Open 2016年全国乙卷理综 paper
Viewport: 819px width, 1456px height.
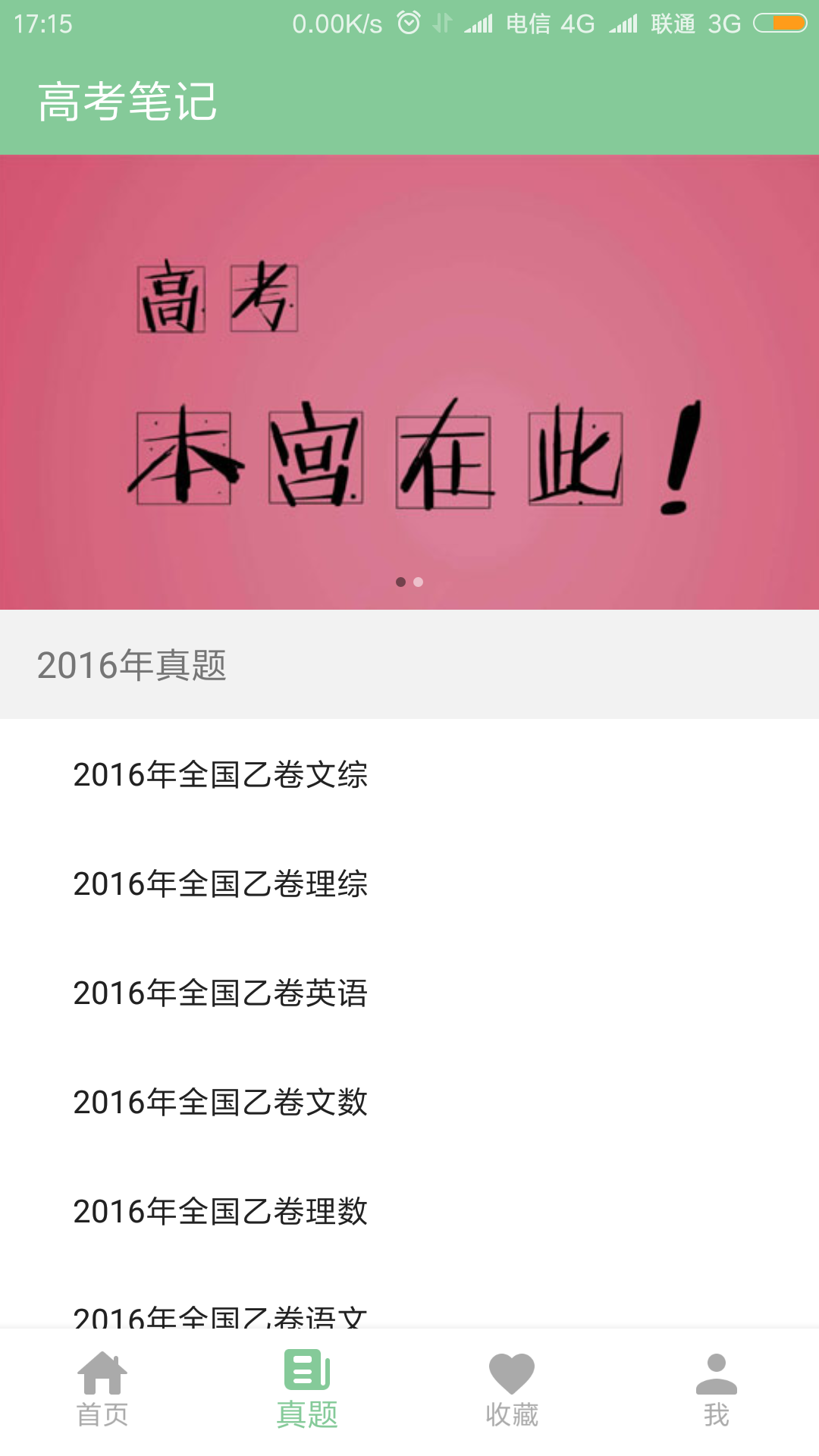(220, 884)
